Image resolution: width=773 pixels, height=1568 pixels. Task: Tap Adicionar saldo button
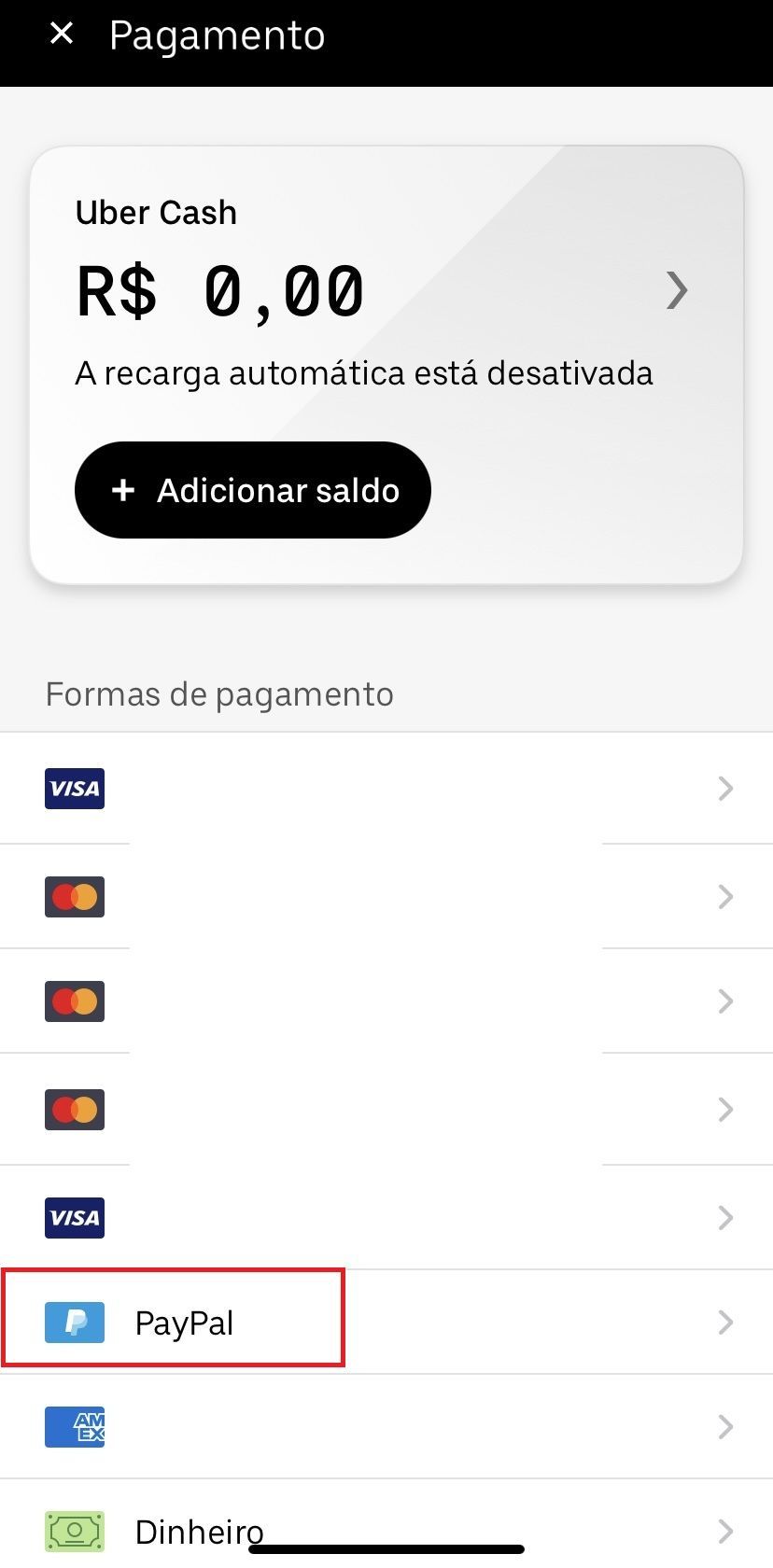(x=253, y=490)
